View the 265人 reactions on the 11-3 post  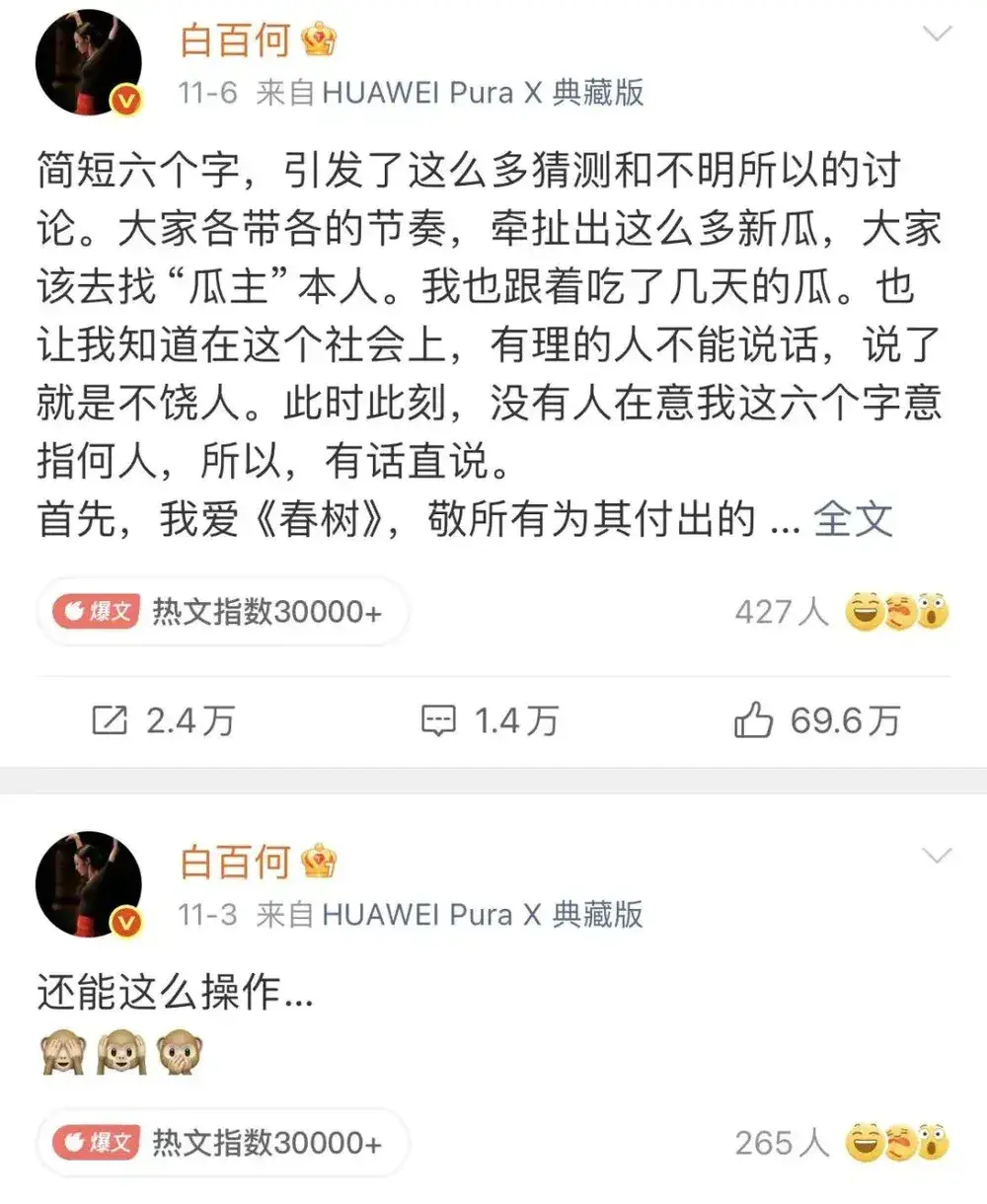(x=841, y=1143)
